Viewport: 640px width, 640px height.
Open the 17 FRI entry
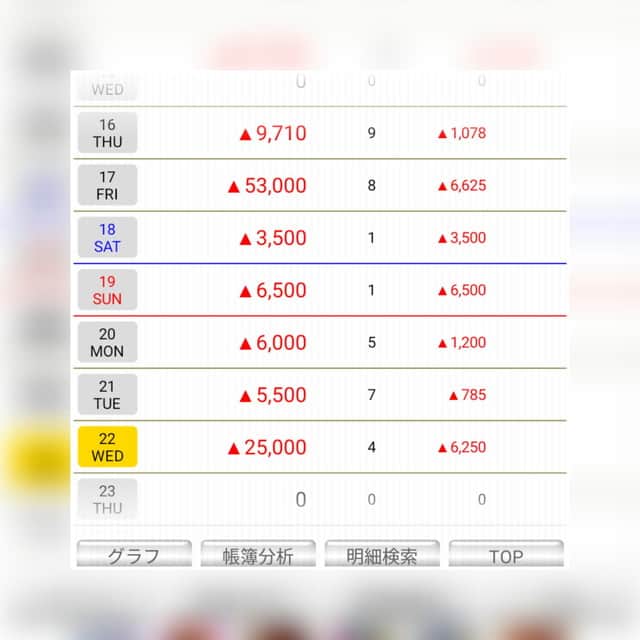pos(107,185)
